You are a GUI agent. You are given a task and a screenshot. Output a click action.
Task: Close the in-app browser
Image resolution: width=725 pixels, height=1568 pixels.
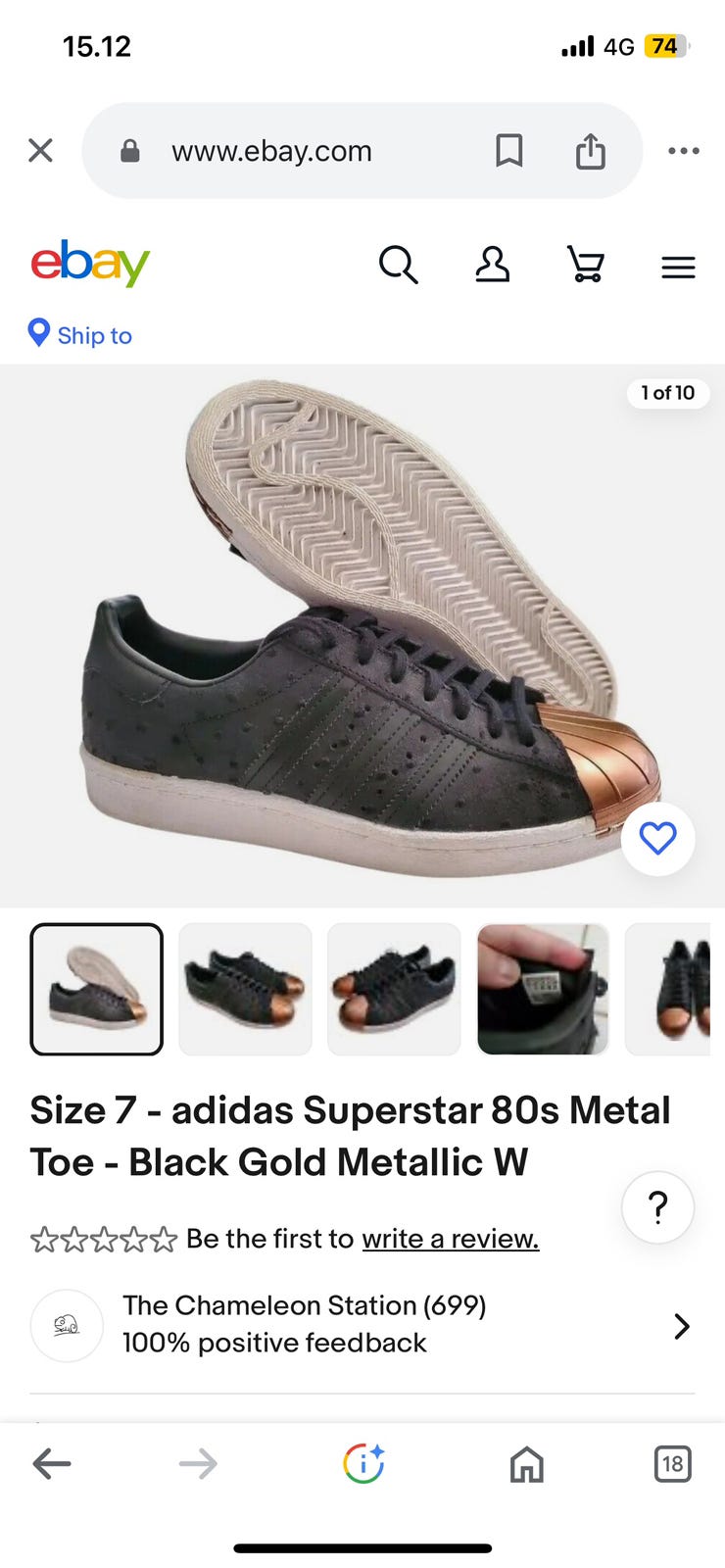coord(40,150)
